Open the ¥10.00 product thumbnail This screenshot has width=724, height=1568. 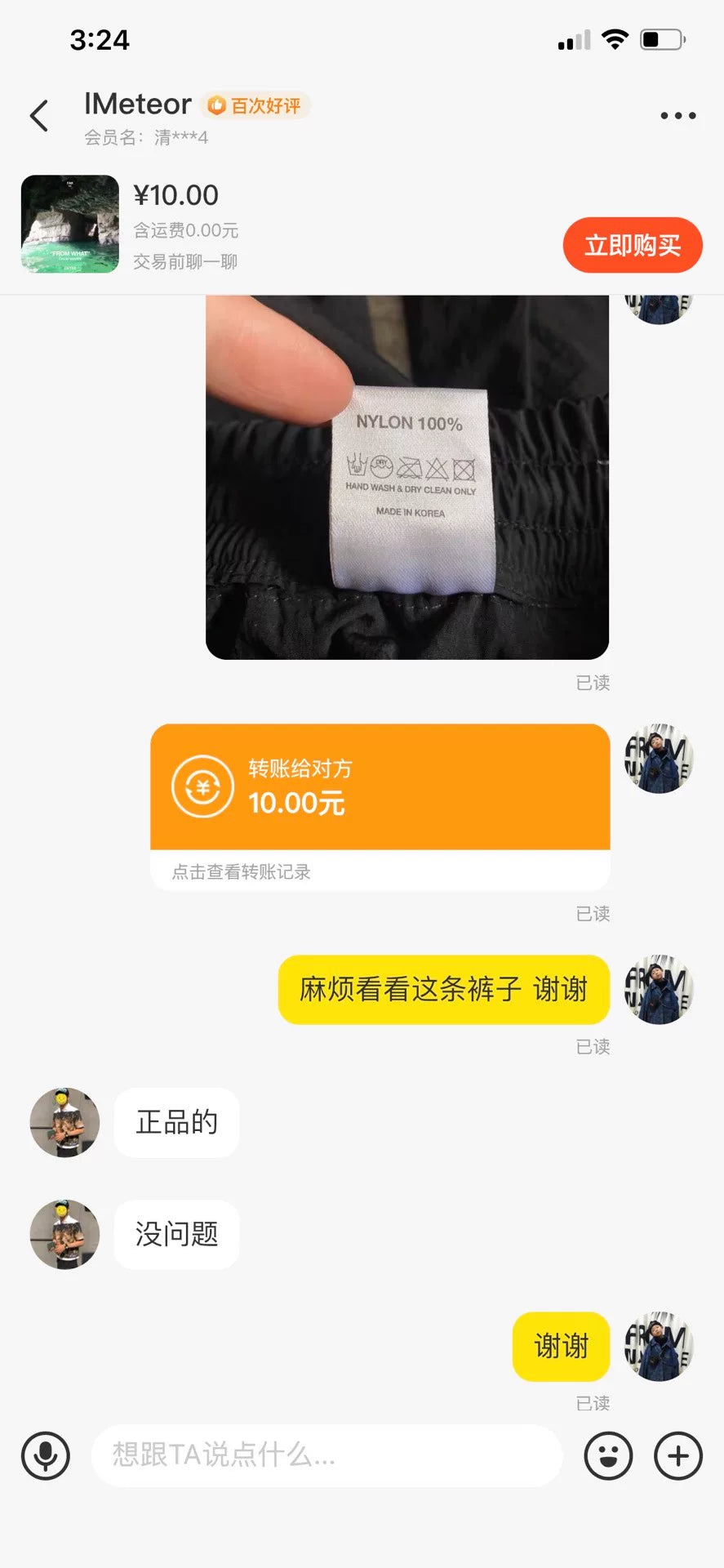[70, 224]
